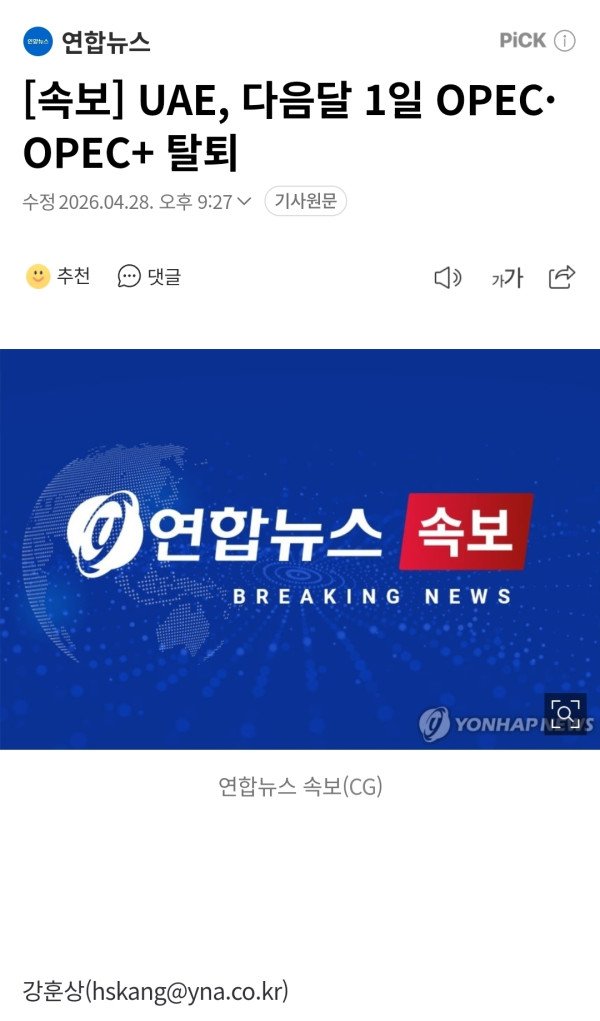Image resolution: width=600 pixels, height=1021 pixels.
Task: Tap the PiCK info icon
Action: point(565,41)
